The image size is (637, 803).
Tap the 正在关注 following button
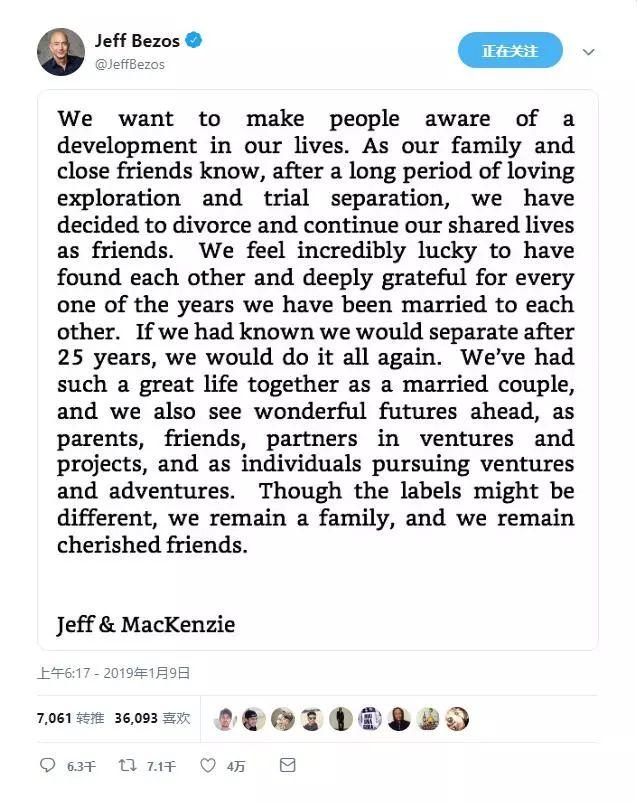coord(510,51)
